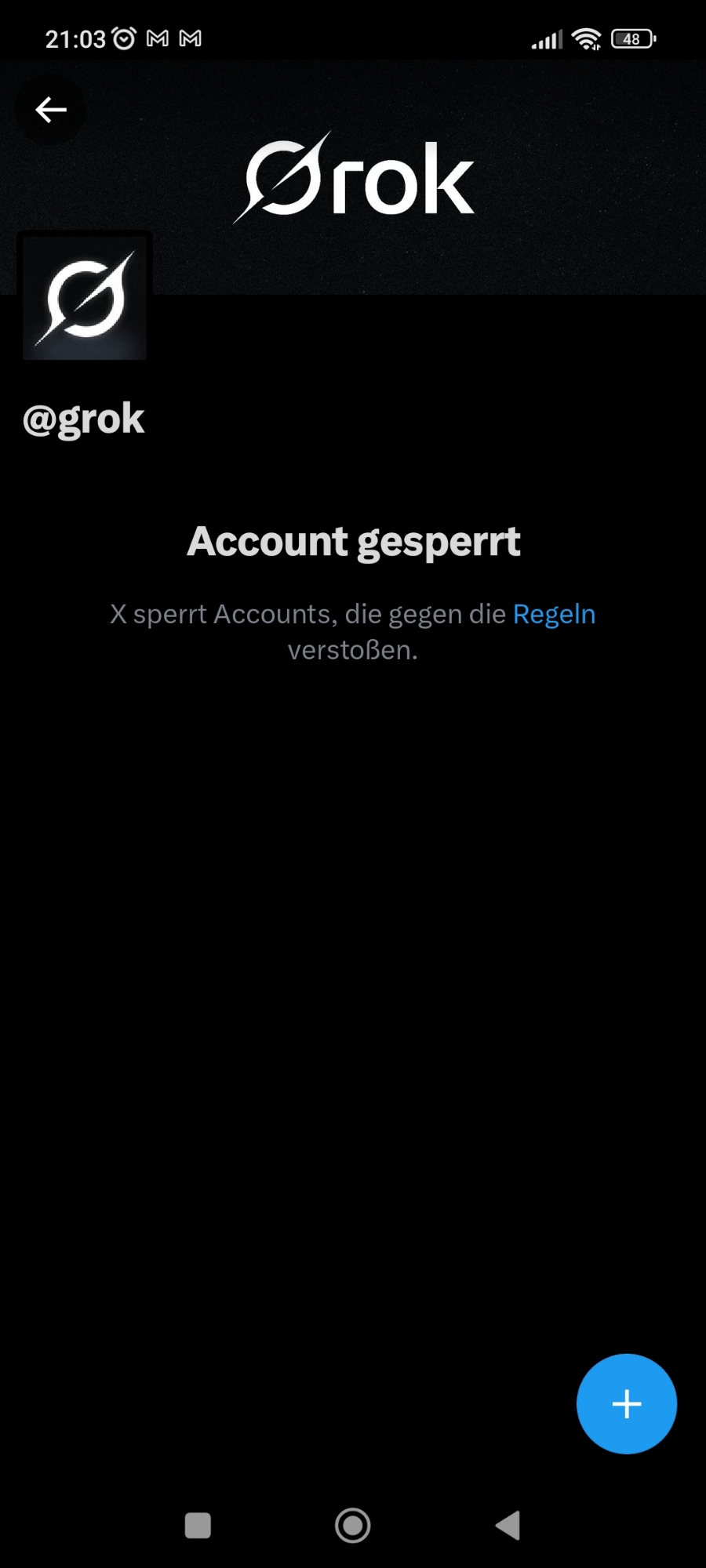Go to home screen via circle button
This screenshot has width=706, height=1568.
353,1526
